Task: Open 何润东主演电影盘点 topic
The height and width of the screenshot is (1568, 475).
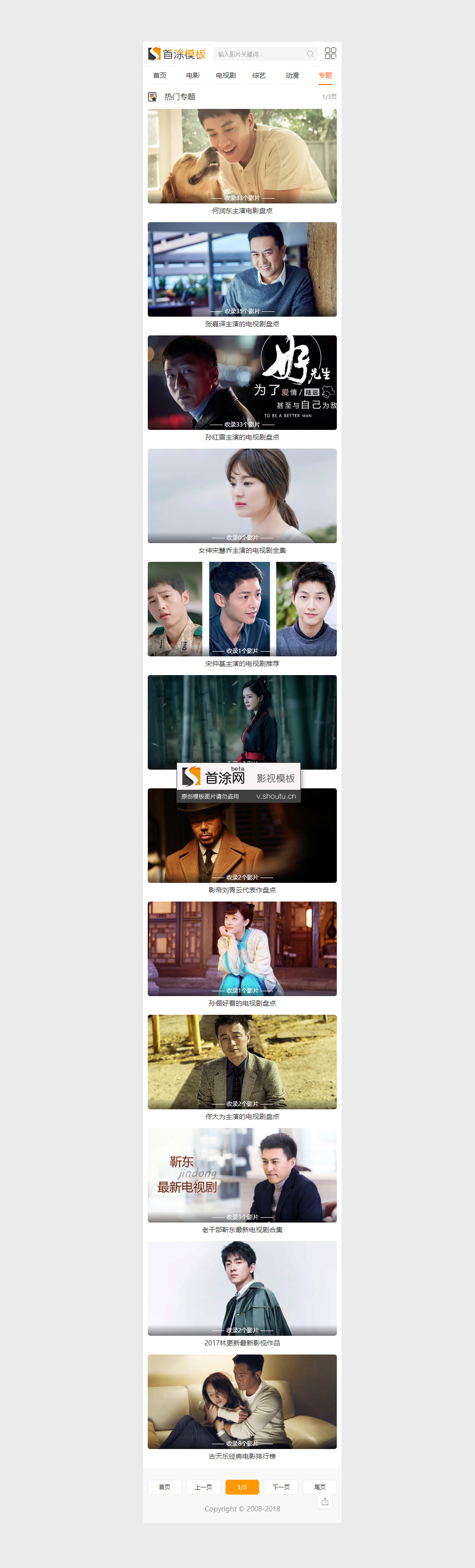Action: tap(242, 156)
